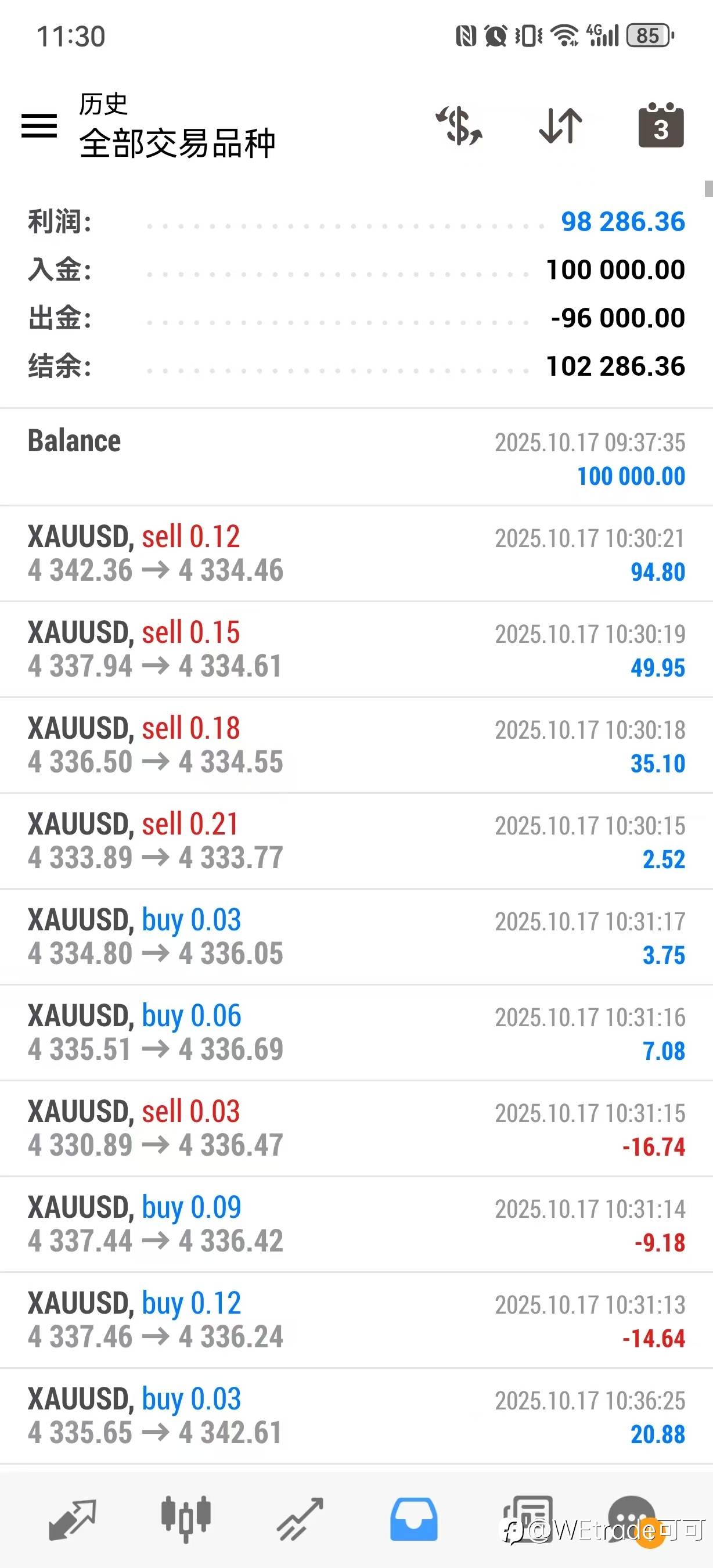Image resolution: width=713 pixels, height=1568 pixels.
Task: View the XAUUSD buy 0.06 trade details
Action: point(356,1033)
